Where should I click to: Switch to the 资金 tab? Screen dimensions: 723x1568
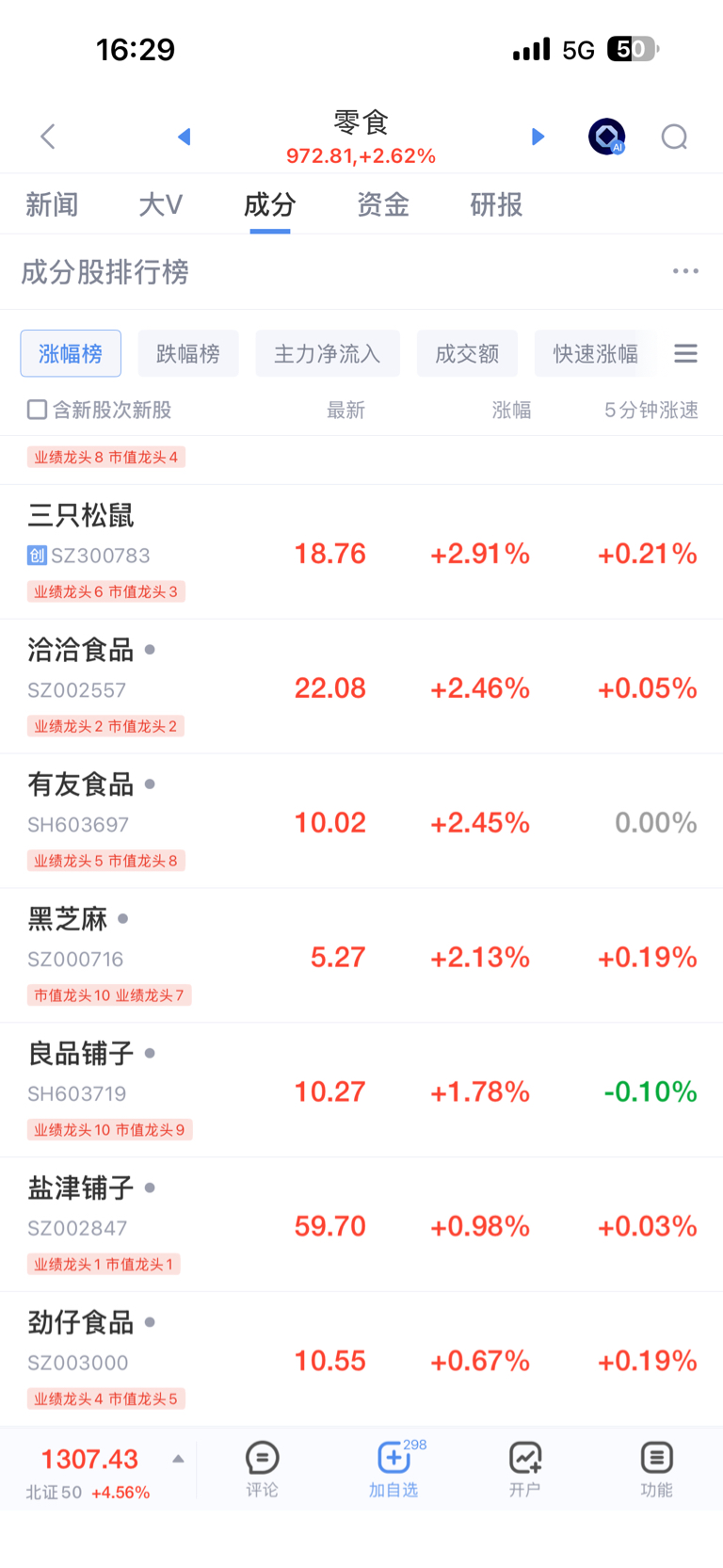click(383, 204)
